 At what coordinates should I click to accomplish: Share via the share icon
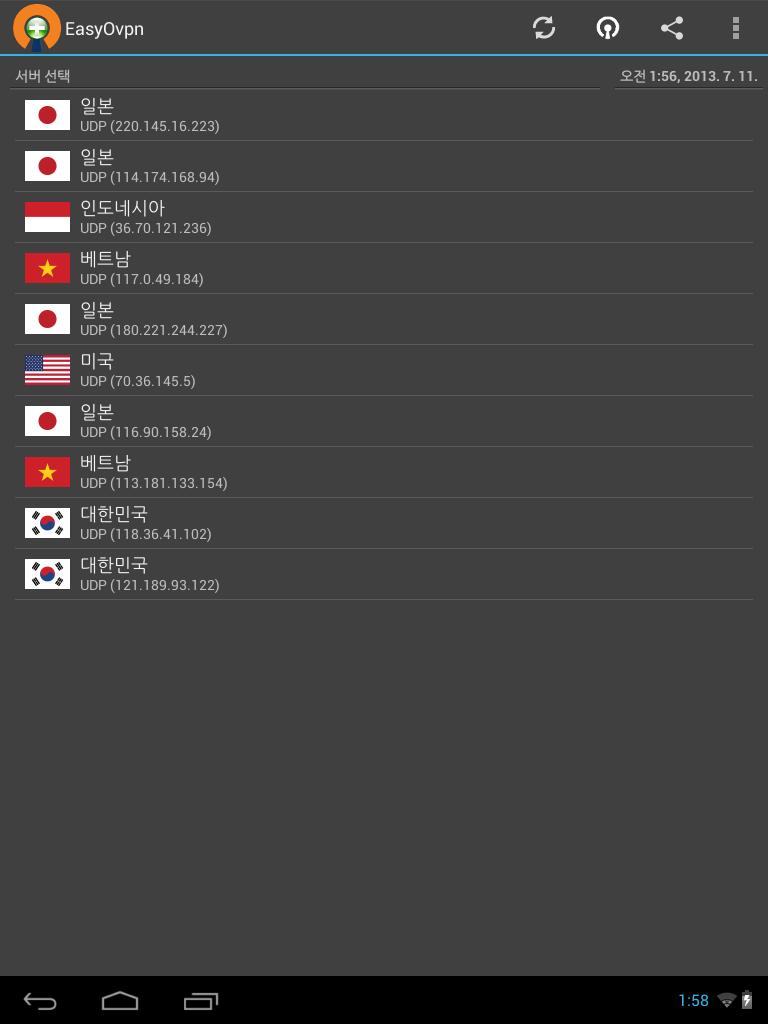[672, 28]
